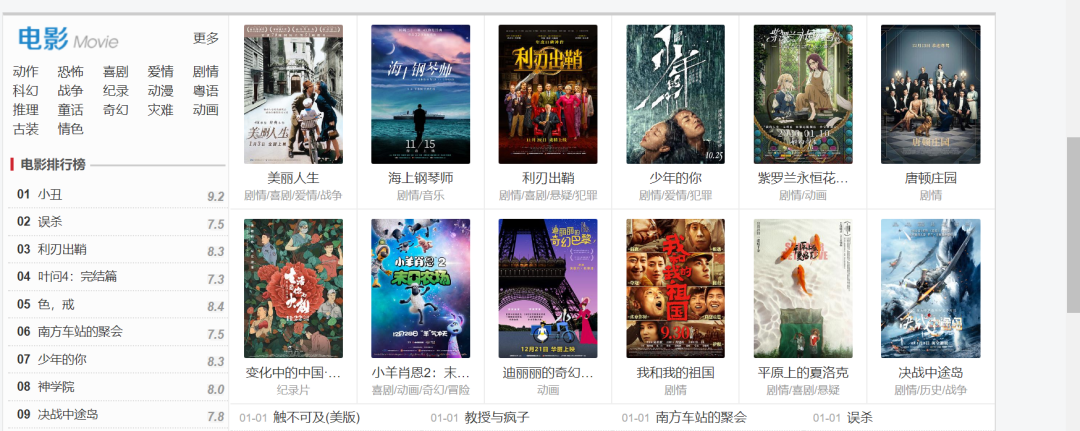View the 利刃出鞘 movie poster
1080x431 pixels.
547,94
